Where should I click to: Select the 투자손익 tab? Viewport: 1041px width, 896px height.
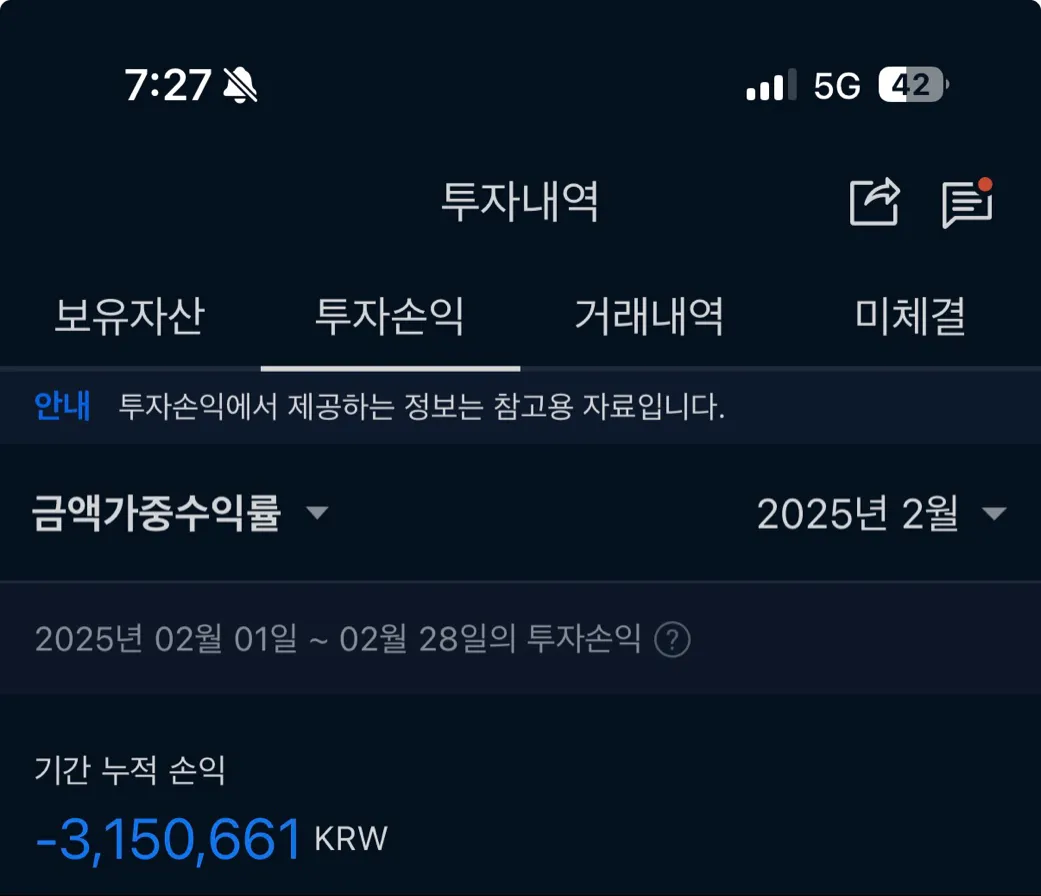(389, 318)
